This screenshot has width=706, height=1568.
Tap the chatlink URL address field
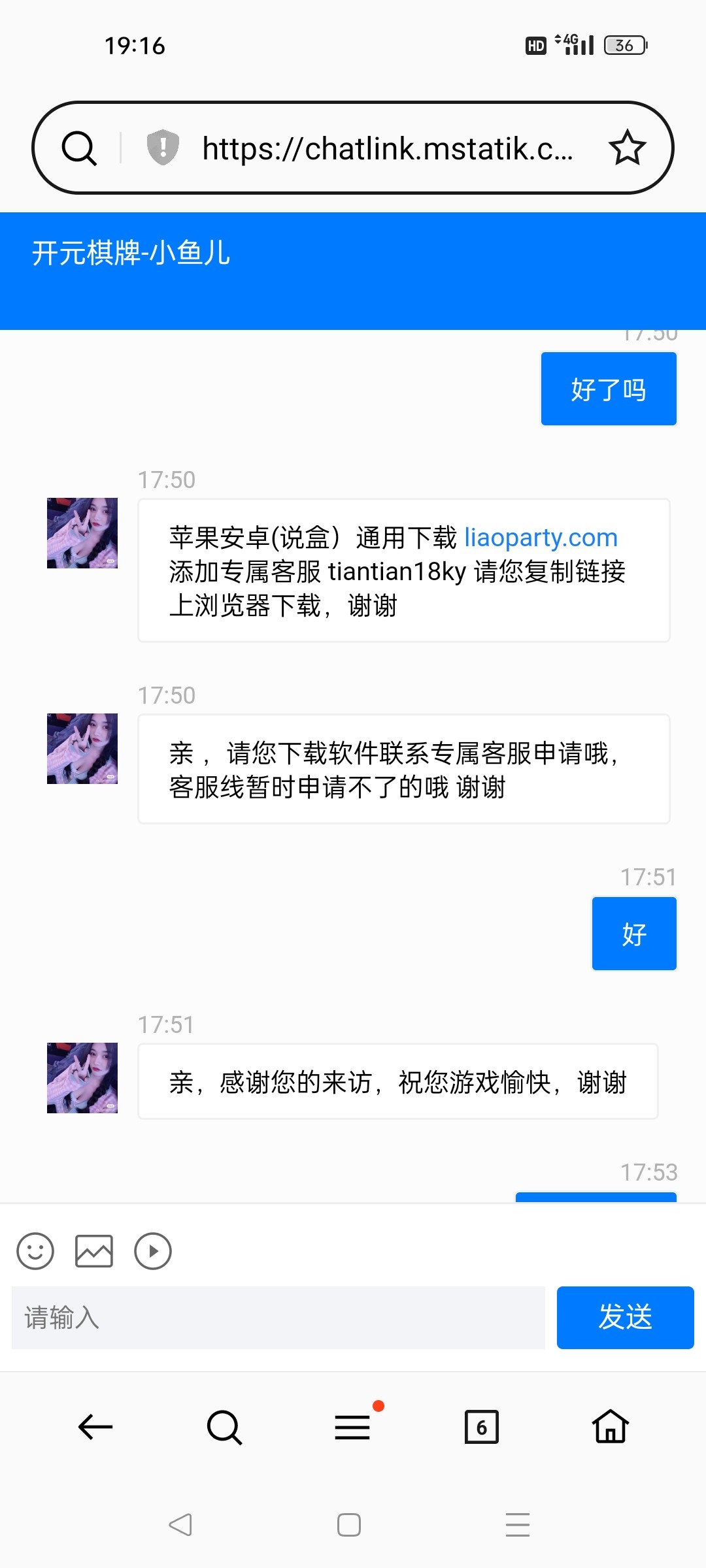(x=387, y=148)
